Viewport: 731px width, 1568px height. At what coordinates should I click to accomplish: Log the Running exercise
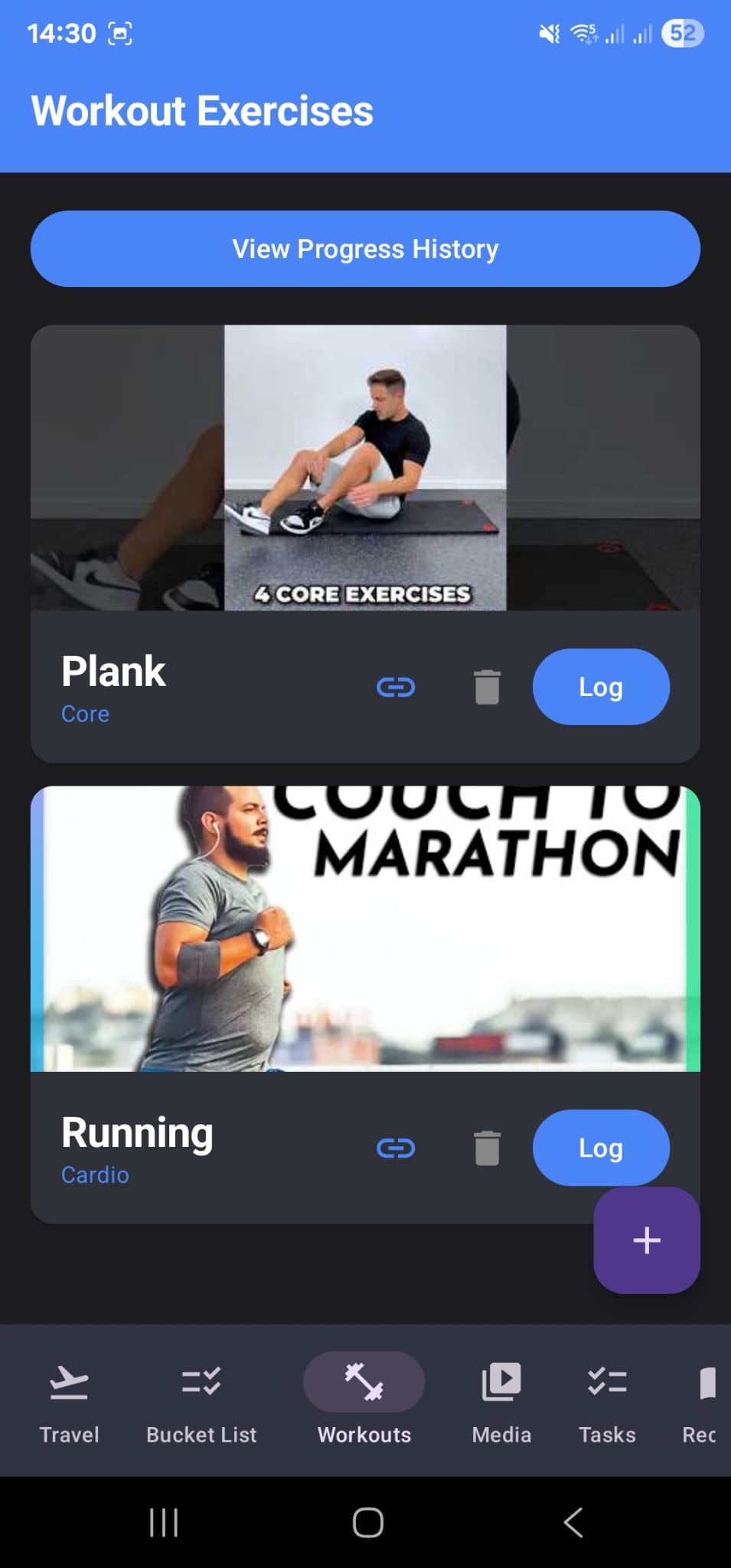pos(600,1148)
